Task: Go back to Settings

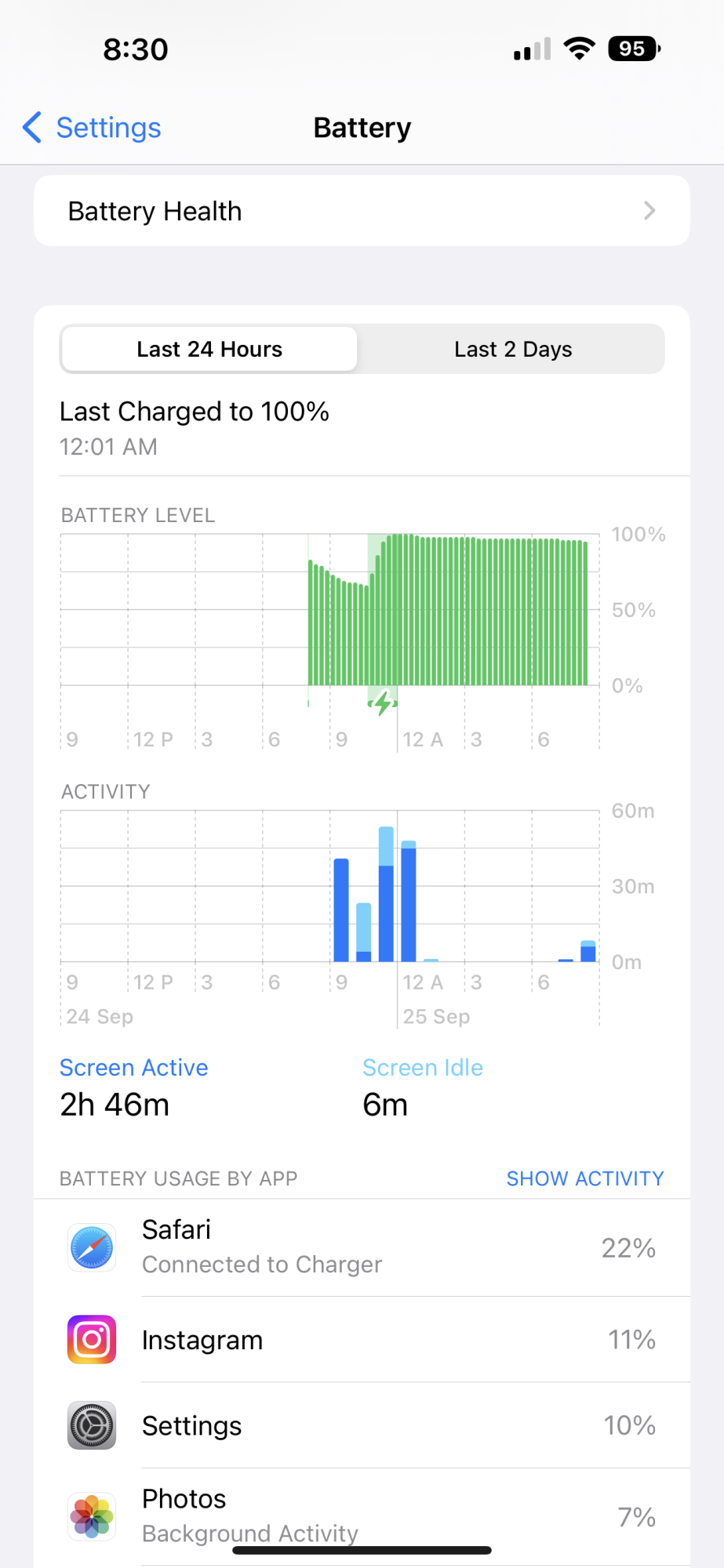Action: [x=93, y=128]
